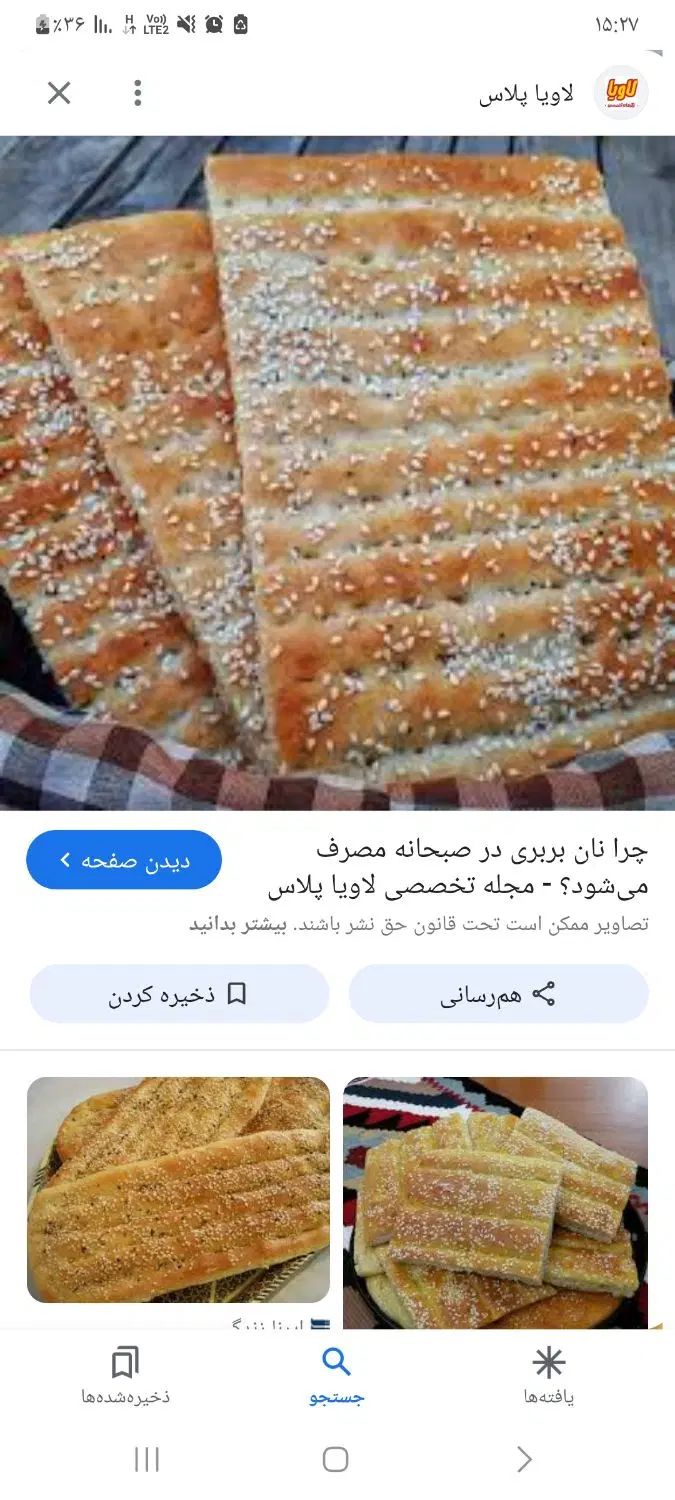Tap the دیدن صفحه button
Image resolution: width=675 pixels, height=1500 pixels.
point(124,860)
